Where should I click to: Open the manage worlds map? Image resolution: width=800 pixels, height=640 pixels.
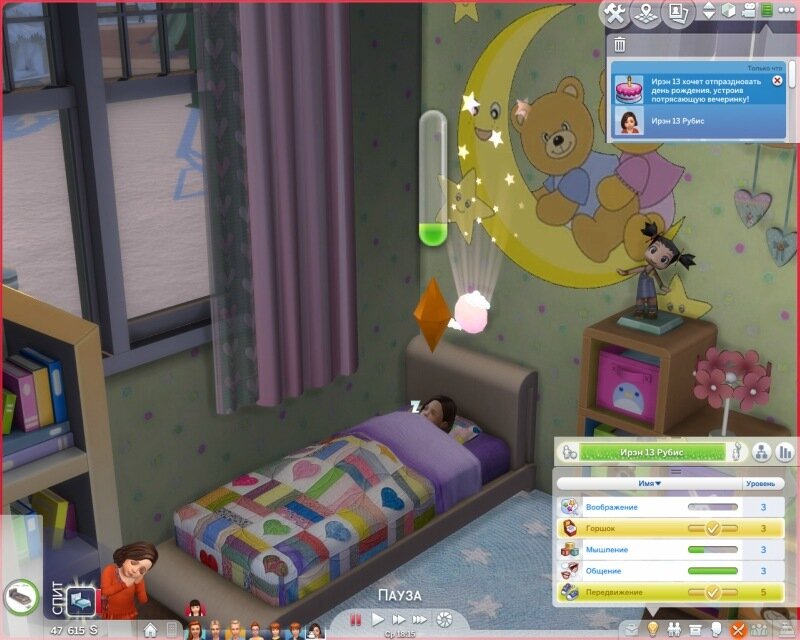pos(647,12)
